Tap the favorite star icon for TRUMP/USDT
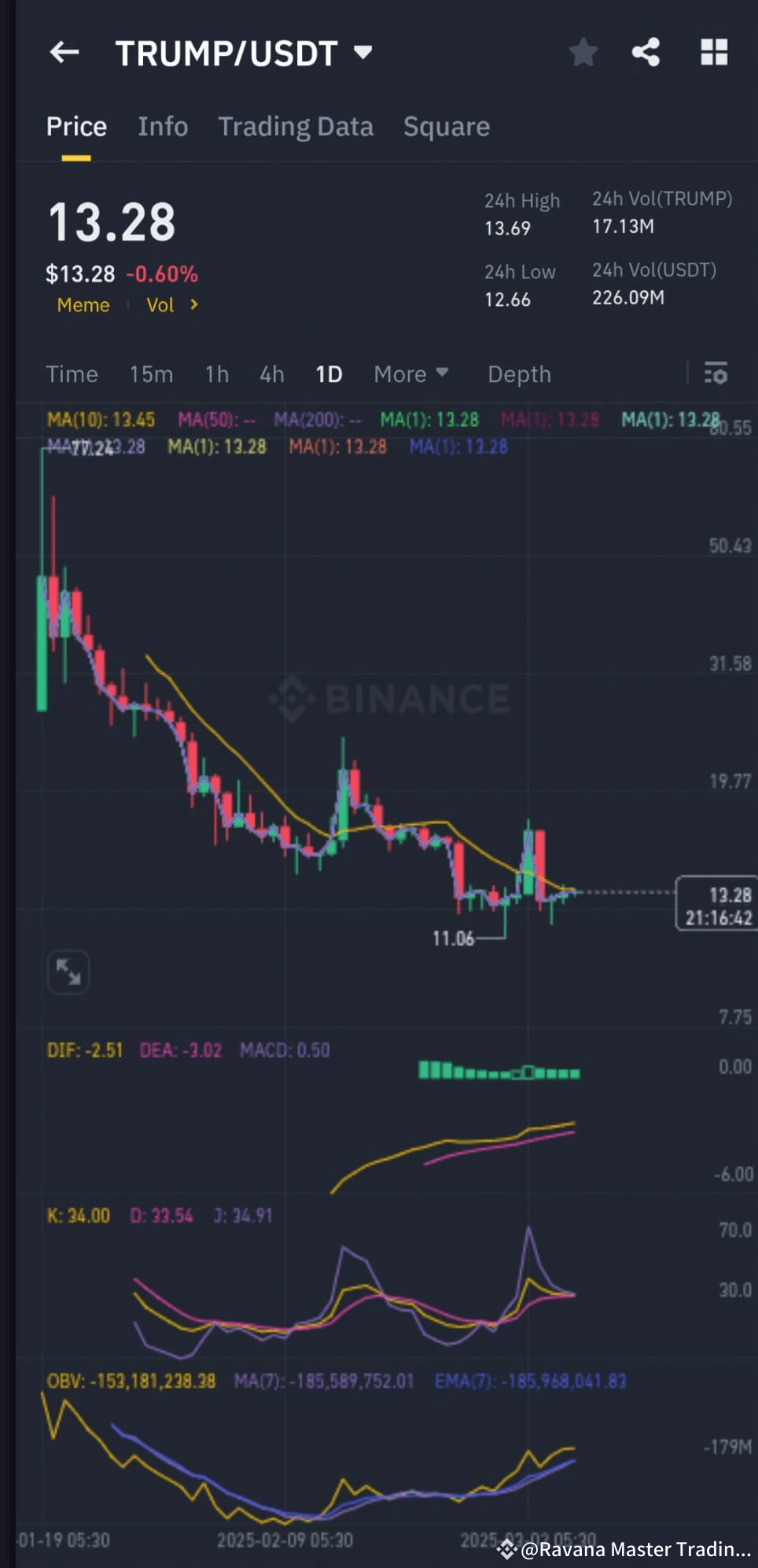 click(583, 53)
